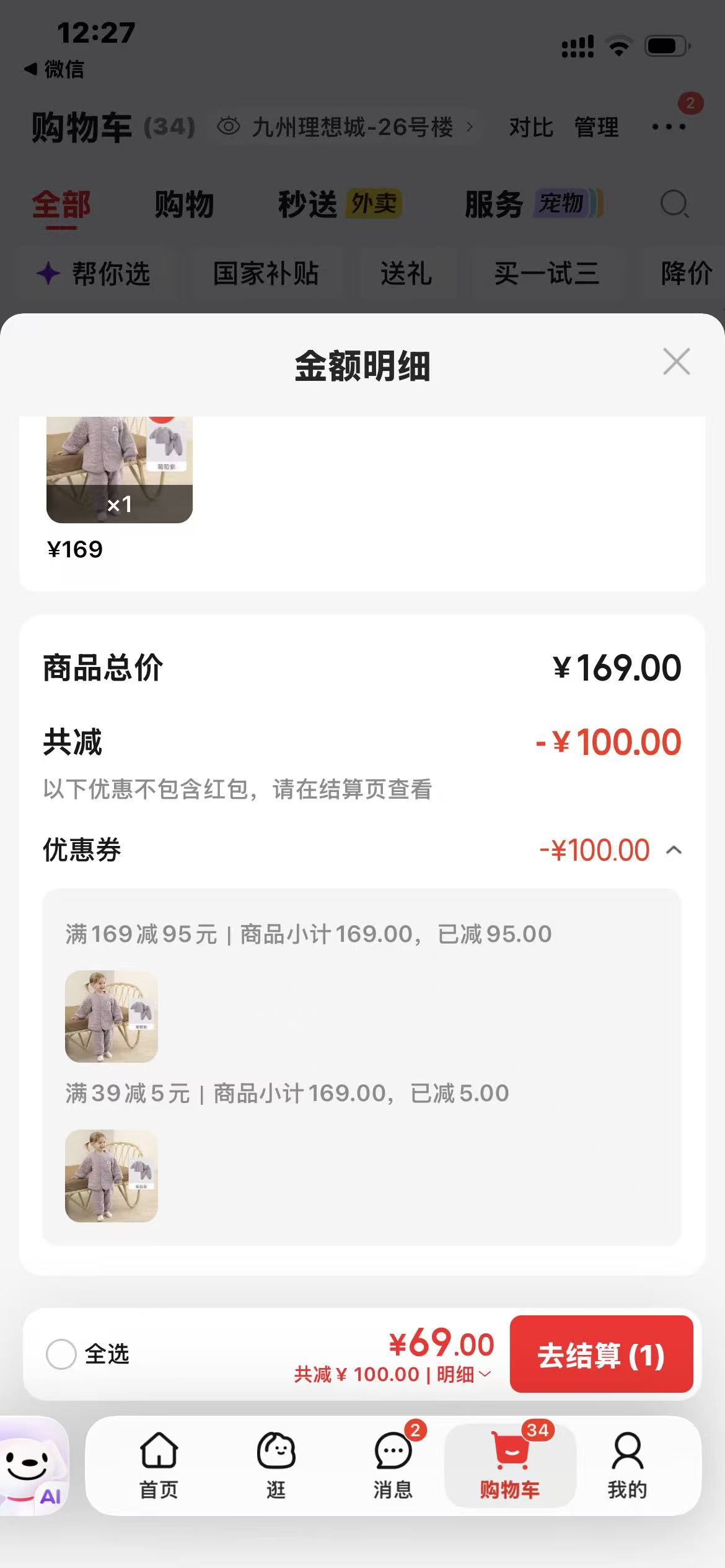
Task: Open the 消息 messages tab
Action: (393, 1466)
